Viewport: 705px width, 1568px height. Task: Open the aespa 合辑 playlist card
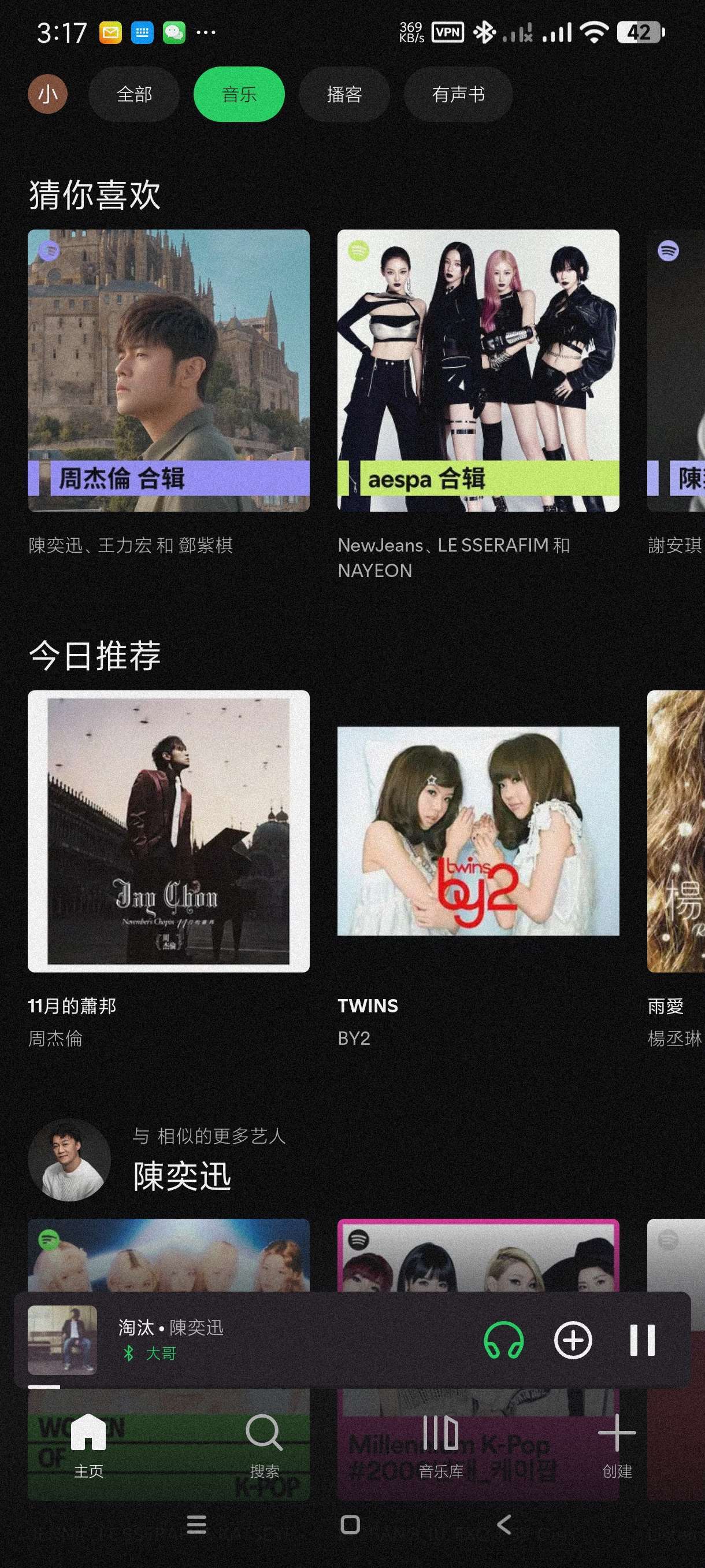pos(478,370)
